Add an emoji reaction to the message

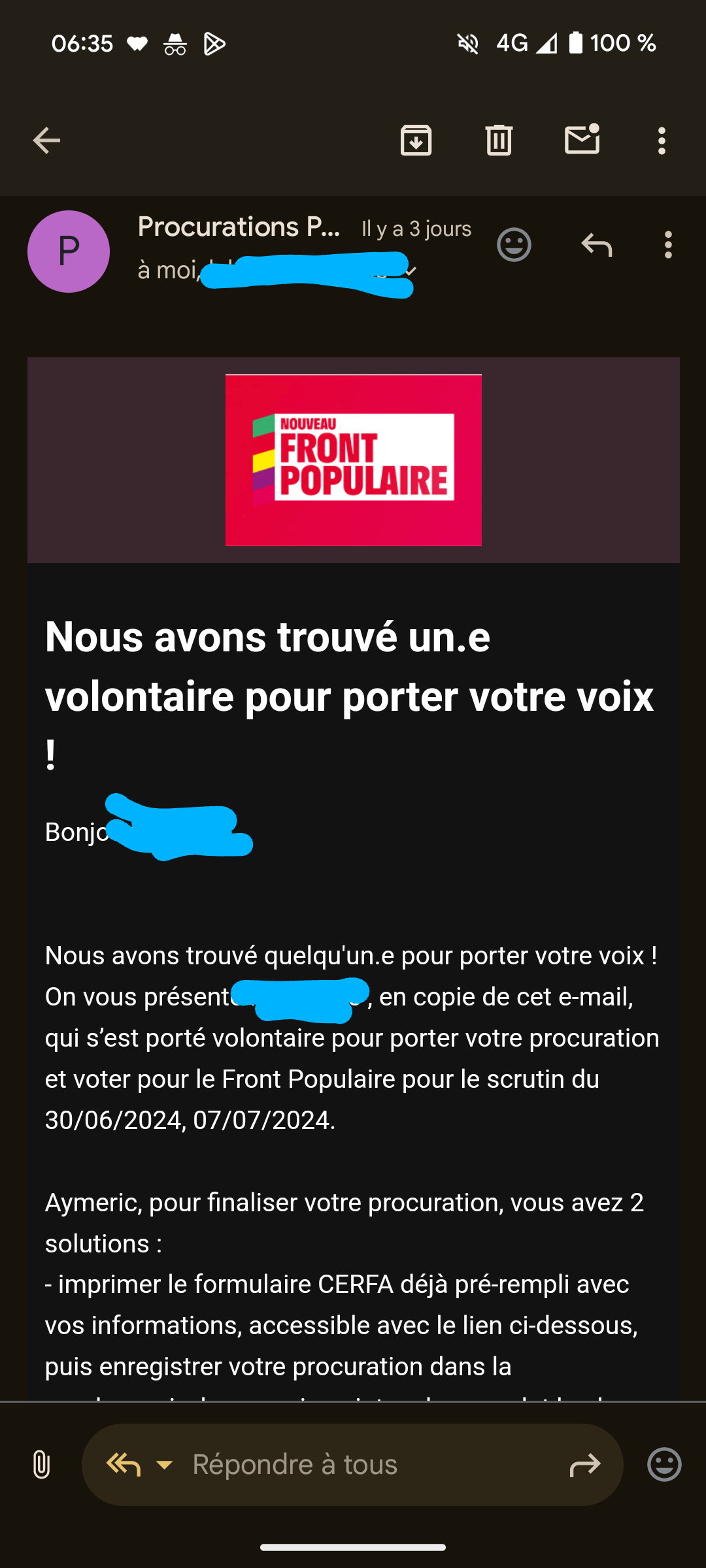click(x=514, y=246)
